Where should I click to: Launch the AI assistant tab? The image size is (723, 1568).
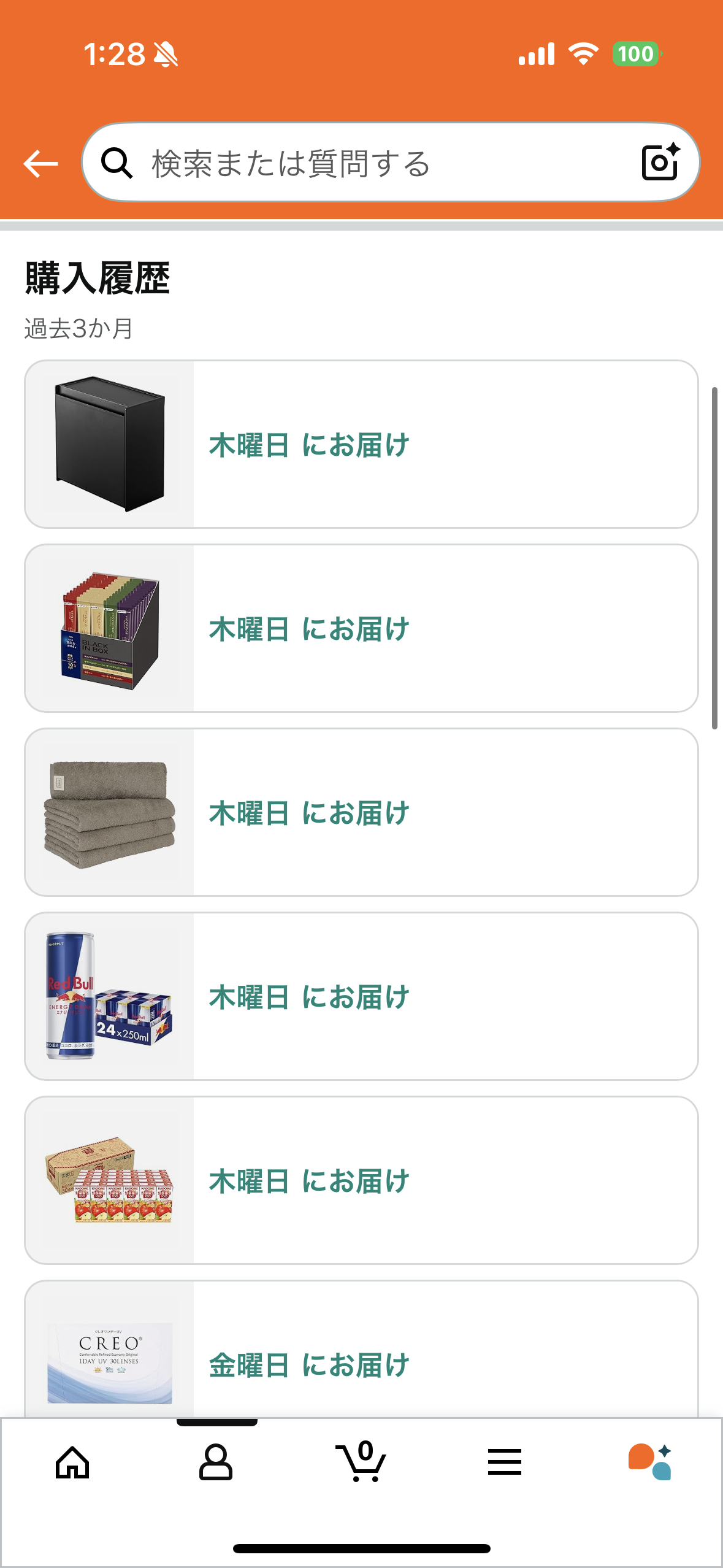tap(649, 1462)
